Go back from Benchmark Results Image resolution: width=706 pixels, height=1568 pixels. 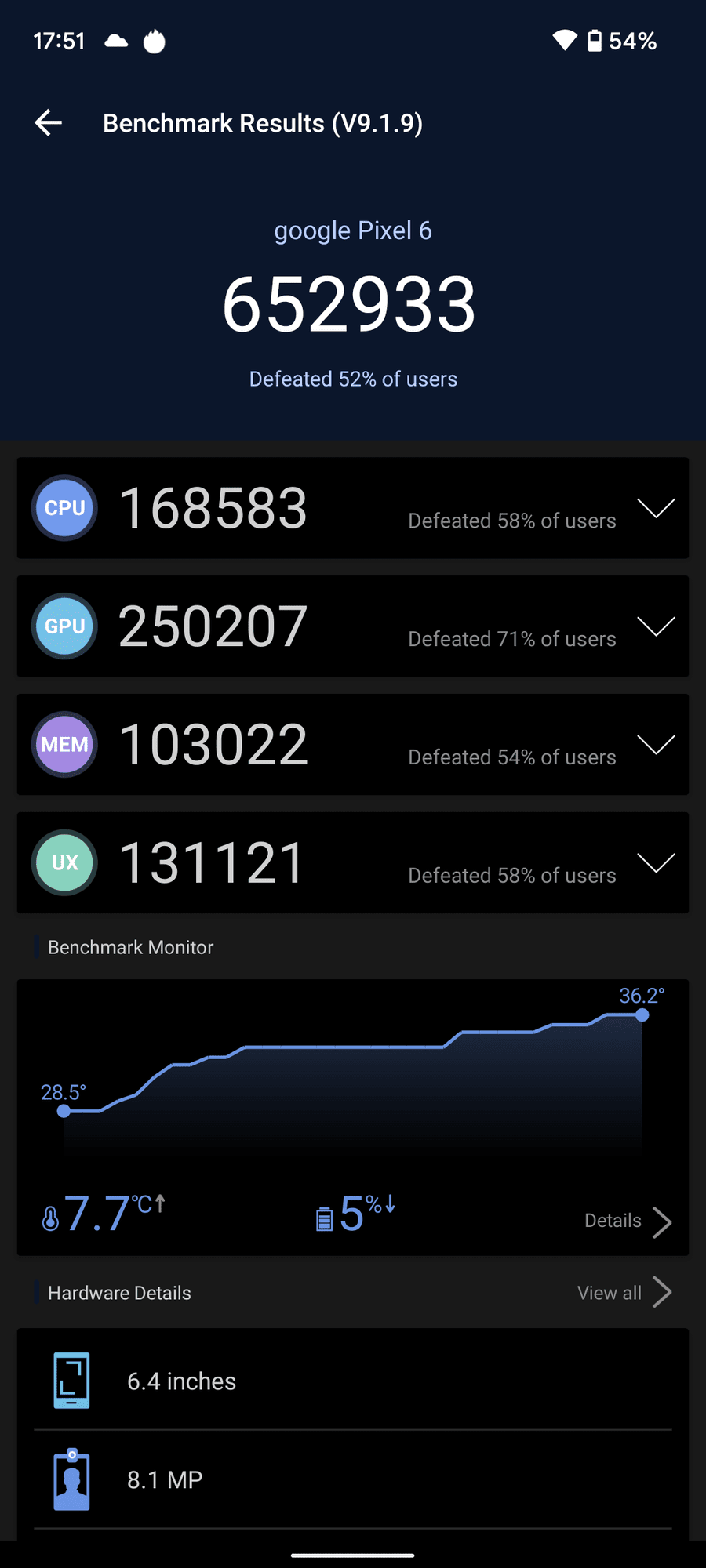pyautogui.click(x=49, y=122)
